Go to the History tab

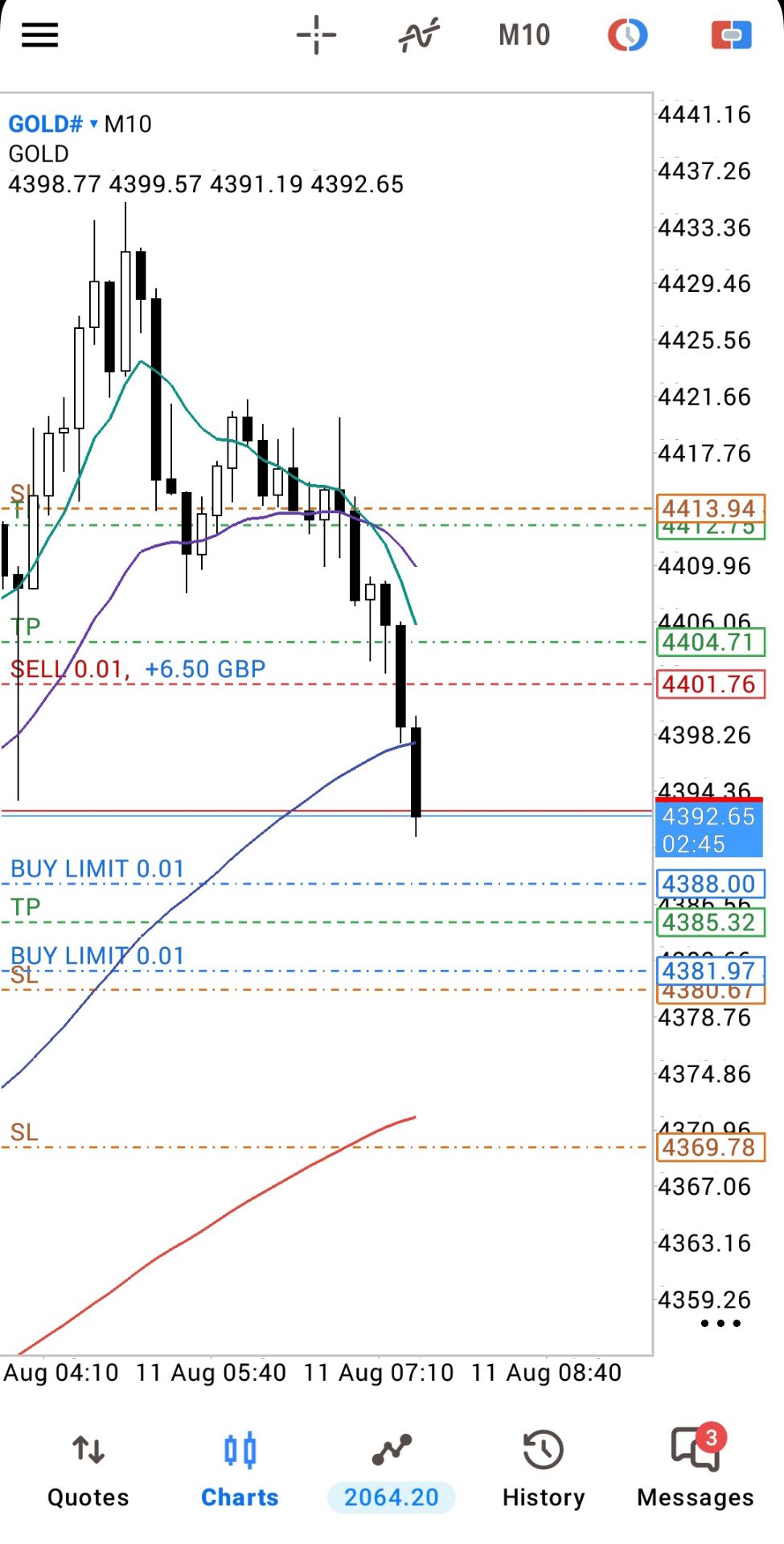544,1472
